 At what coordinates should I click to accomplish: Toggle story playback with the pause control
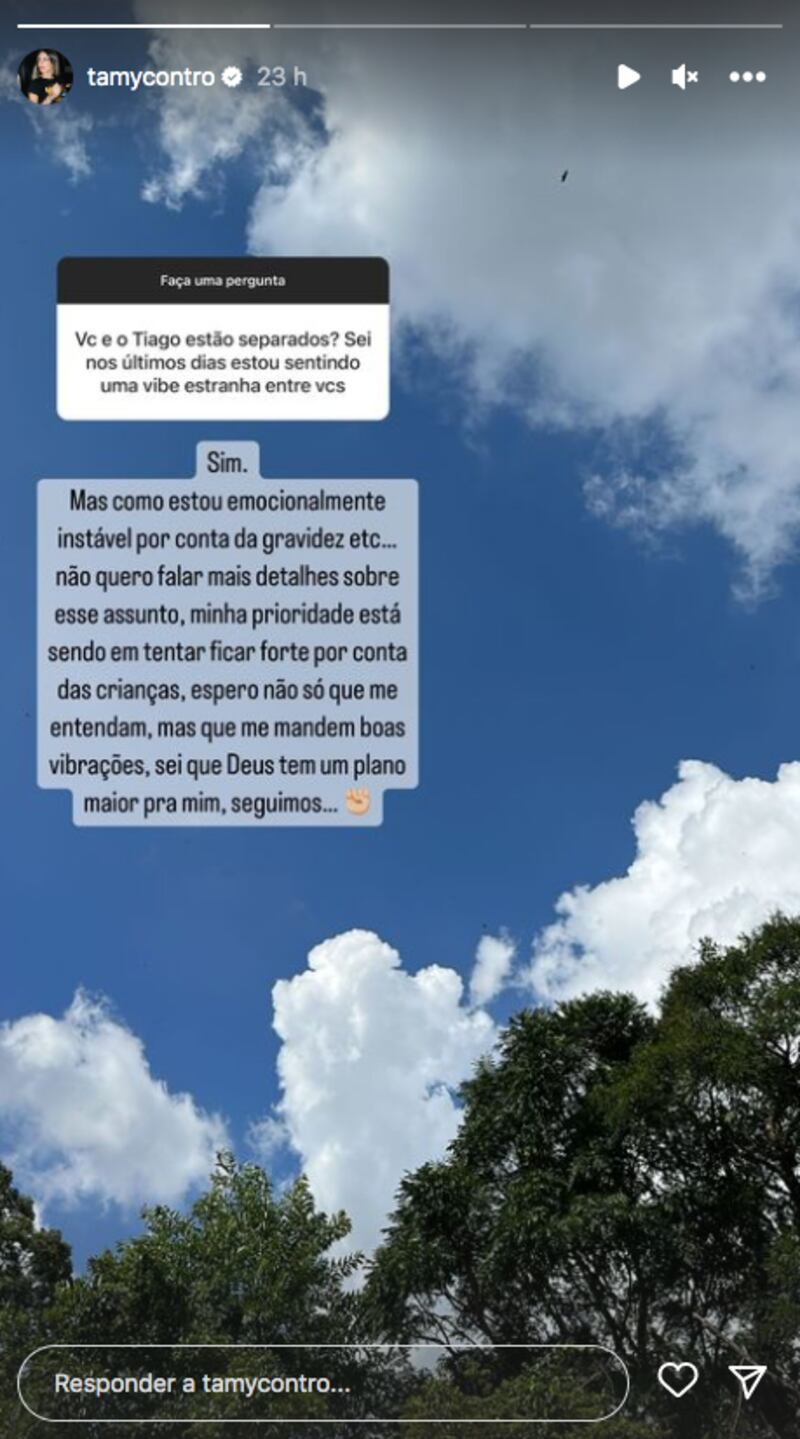630,74
